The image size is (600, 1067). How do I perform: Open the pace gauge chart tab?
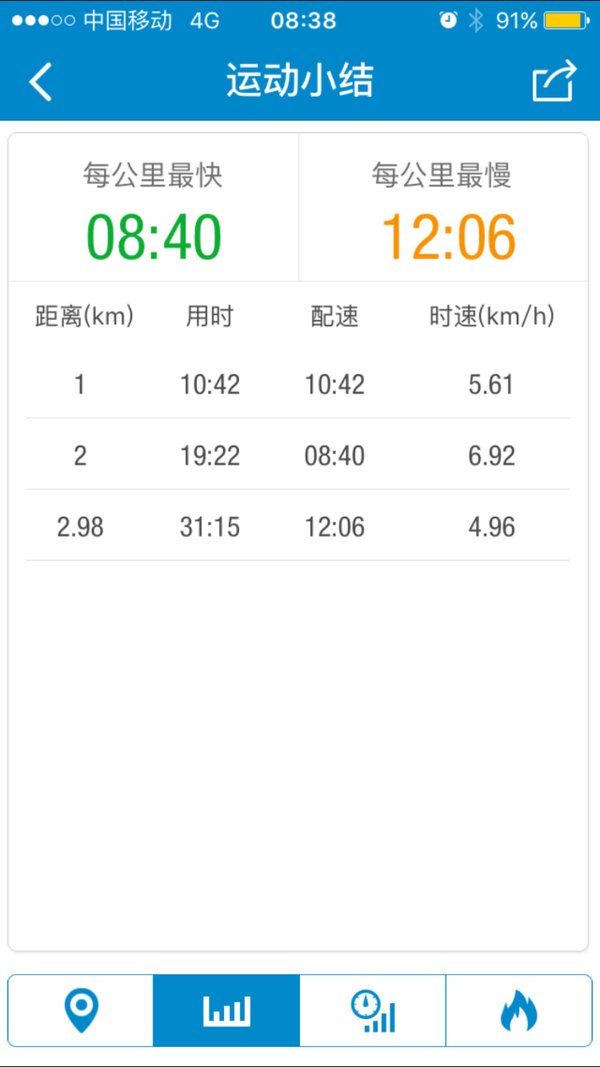coord(373,1011)
